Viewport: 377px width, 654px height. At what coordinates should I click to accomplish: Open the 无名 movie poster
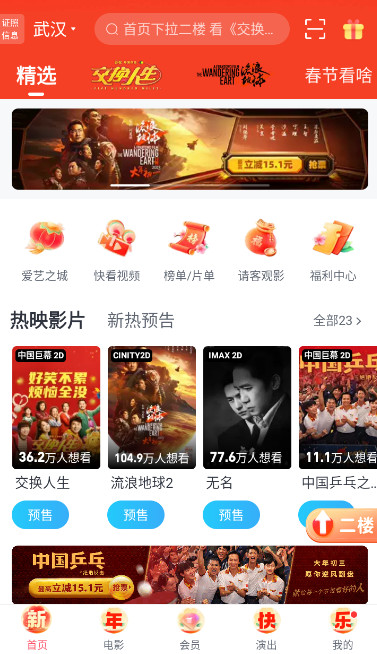(247, 407)
